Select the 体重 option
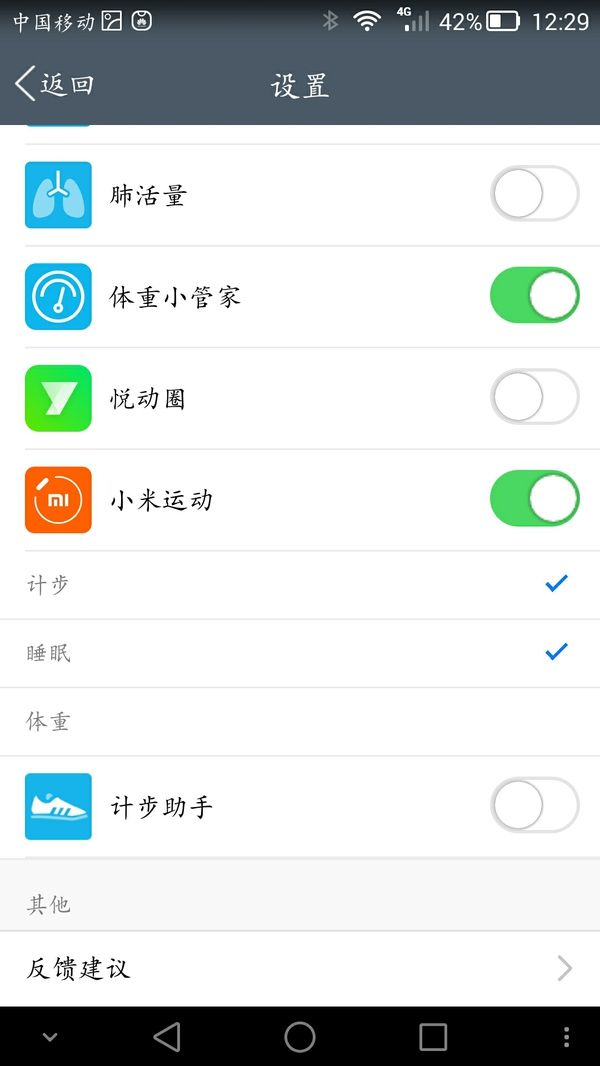The image size is (600, 1066). pos(300,722)
